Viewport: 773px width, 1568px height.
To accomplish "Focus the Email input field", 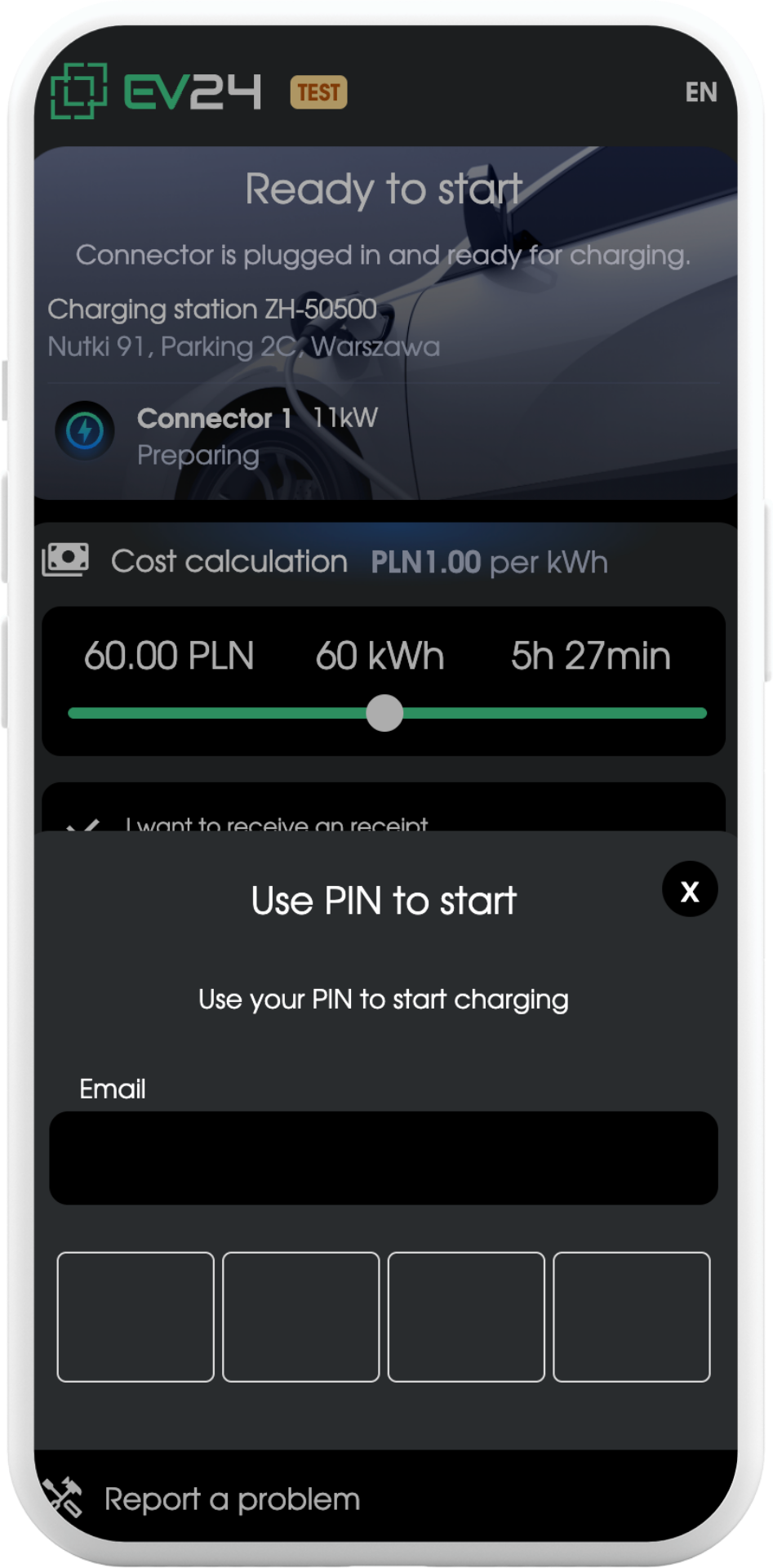I will [384, 1157].
